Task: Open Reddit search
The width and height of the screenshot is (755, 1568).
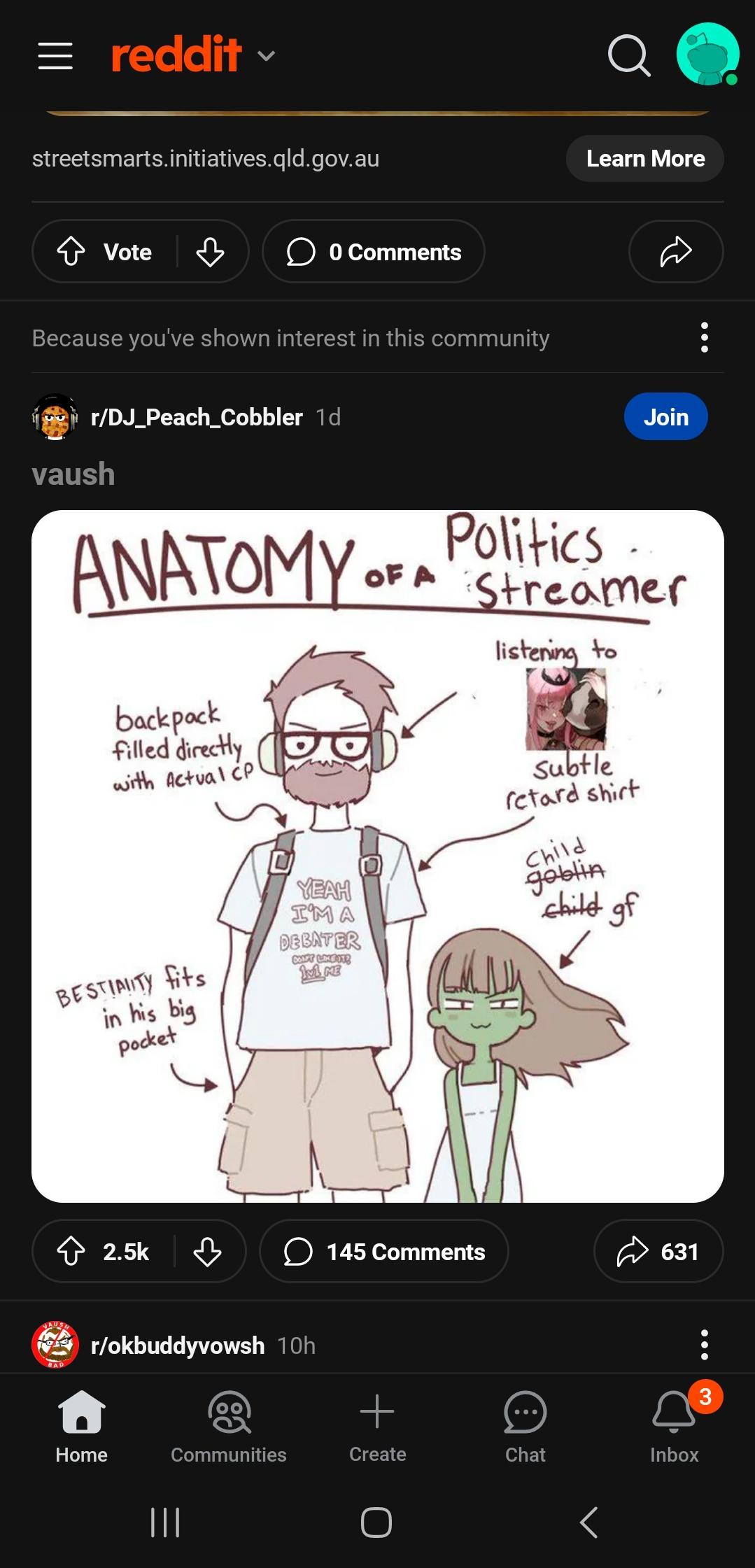Action: (628, 55)
